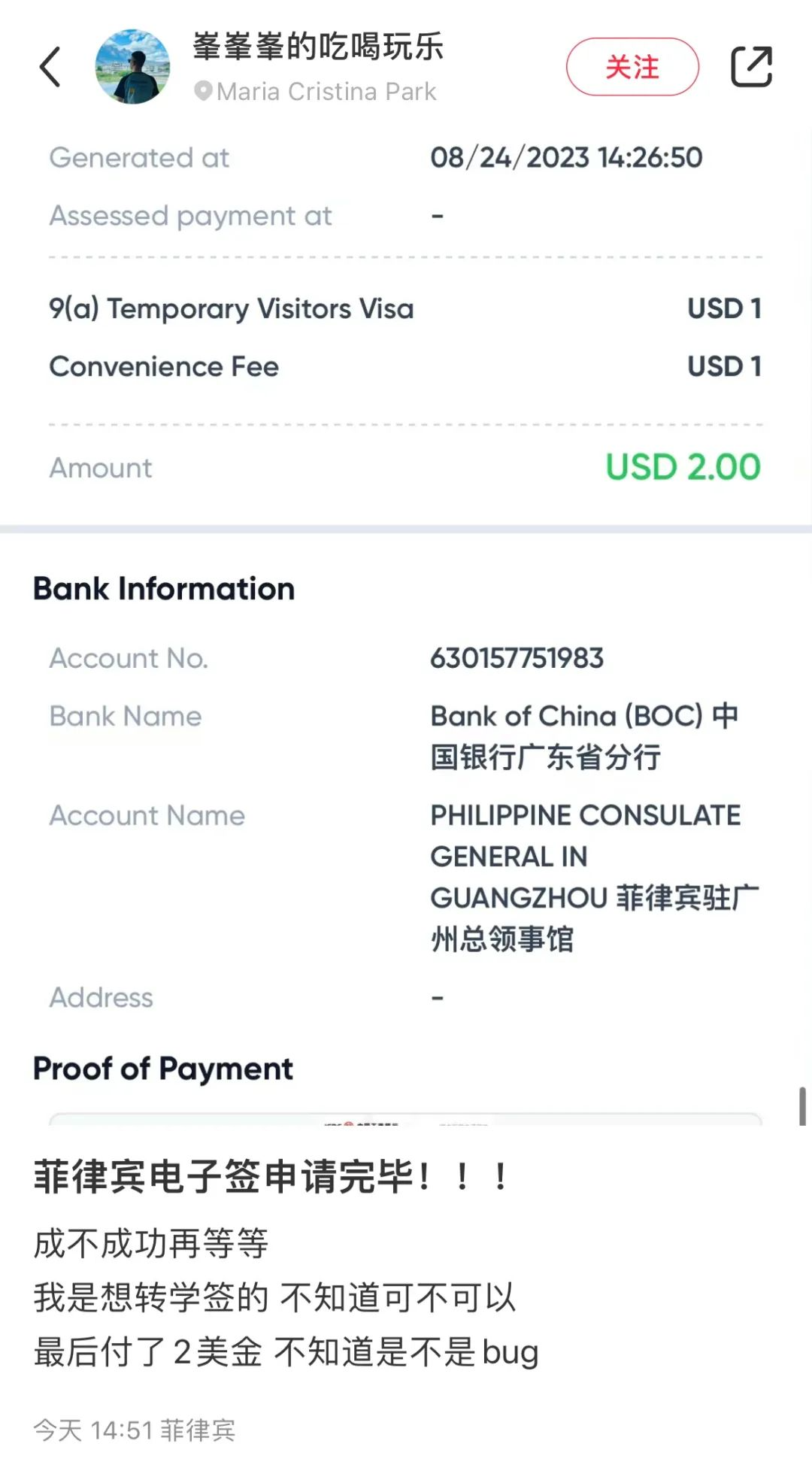Tap the 关注 follow button

pos(632,67)
